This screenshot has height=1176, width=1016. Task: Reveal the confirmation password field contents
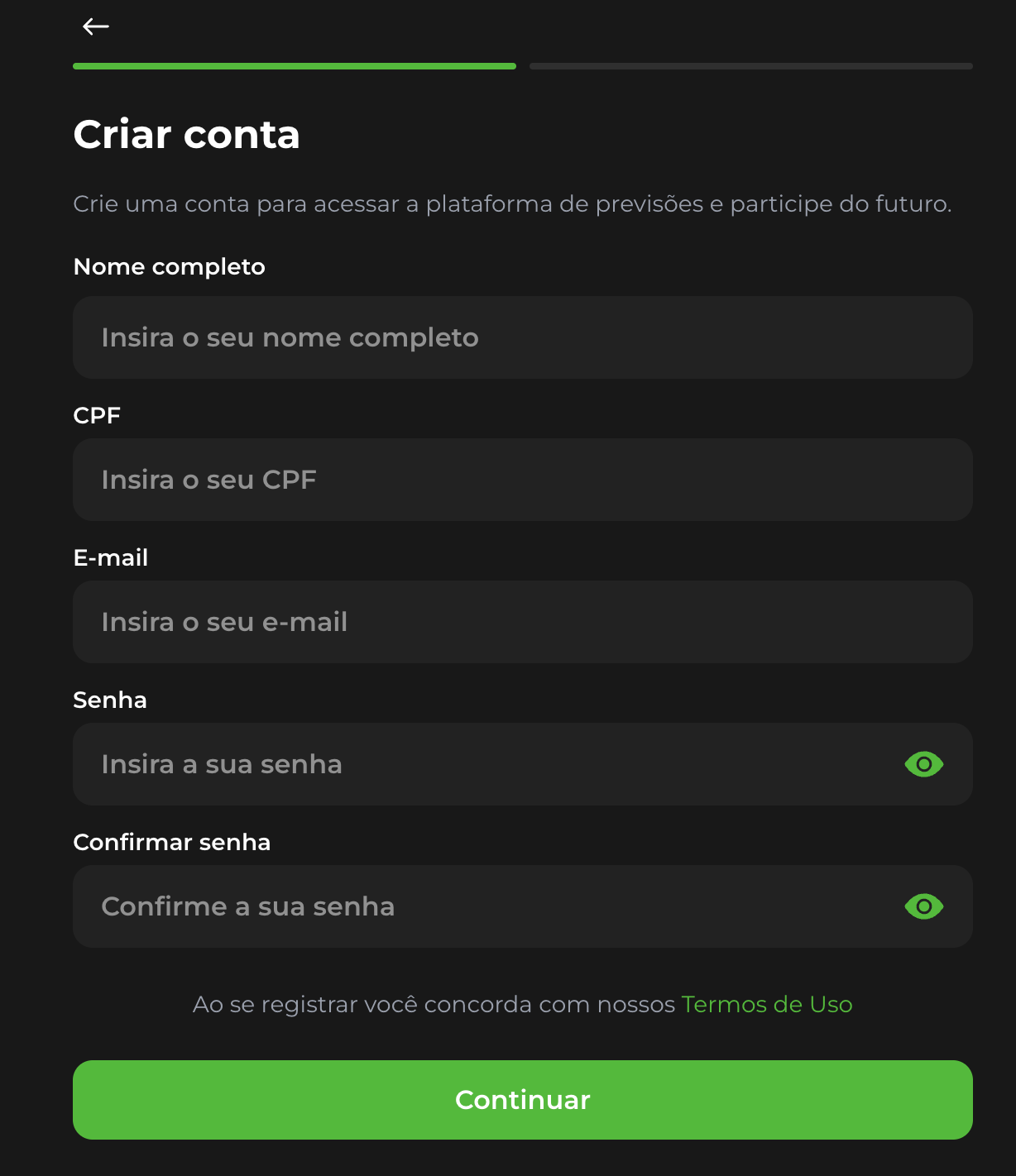point(923,906)
